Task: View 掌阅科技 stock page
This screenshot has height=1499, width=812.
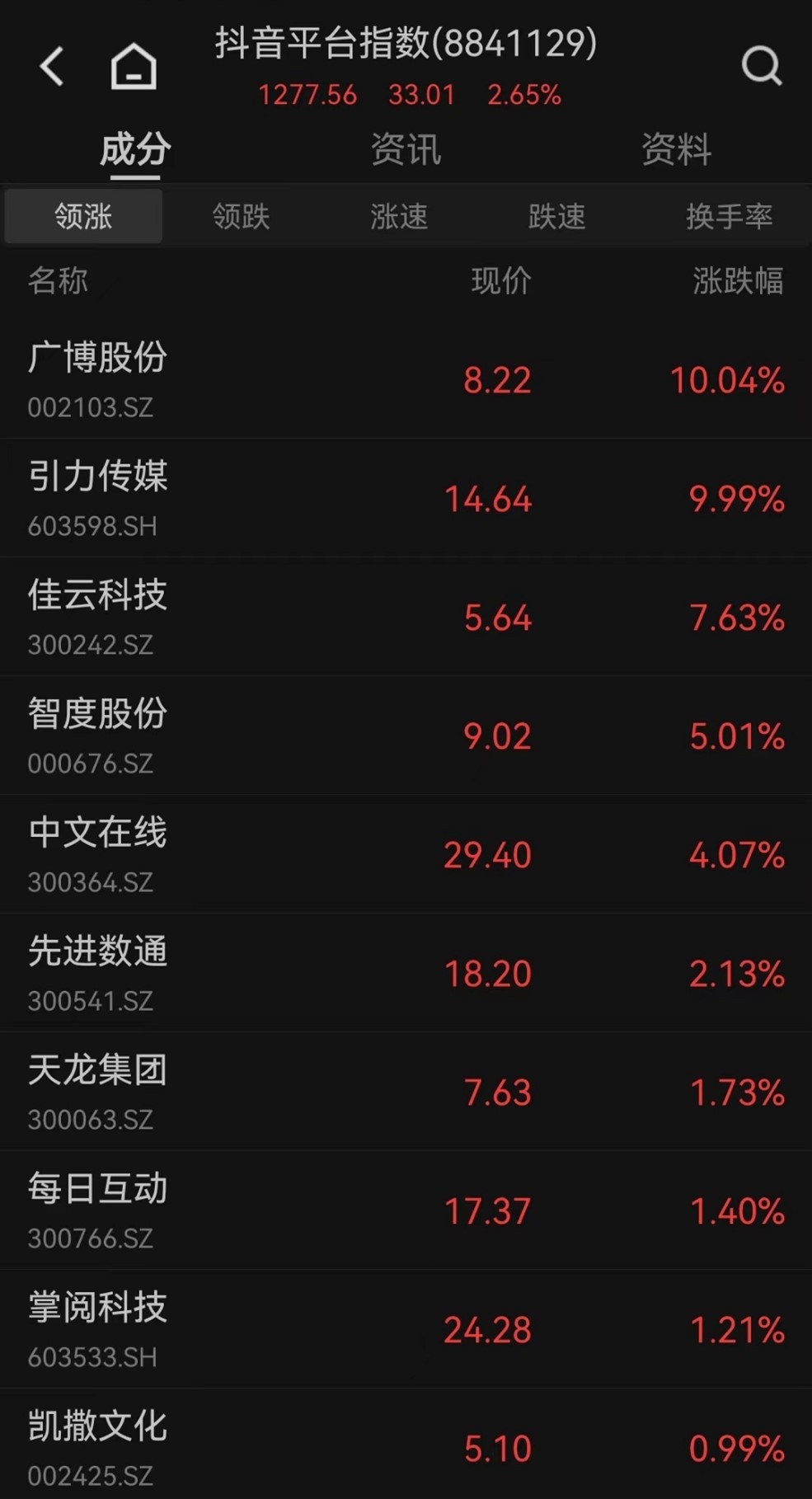Action: click(97, 1328)
